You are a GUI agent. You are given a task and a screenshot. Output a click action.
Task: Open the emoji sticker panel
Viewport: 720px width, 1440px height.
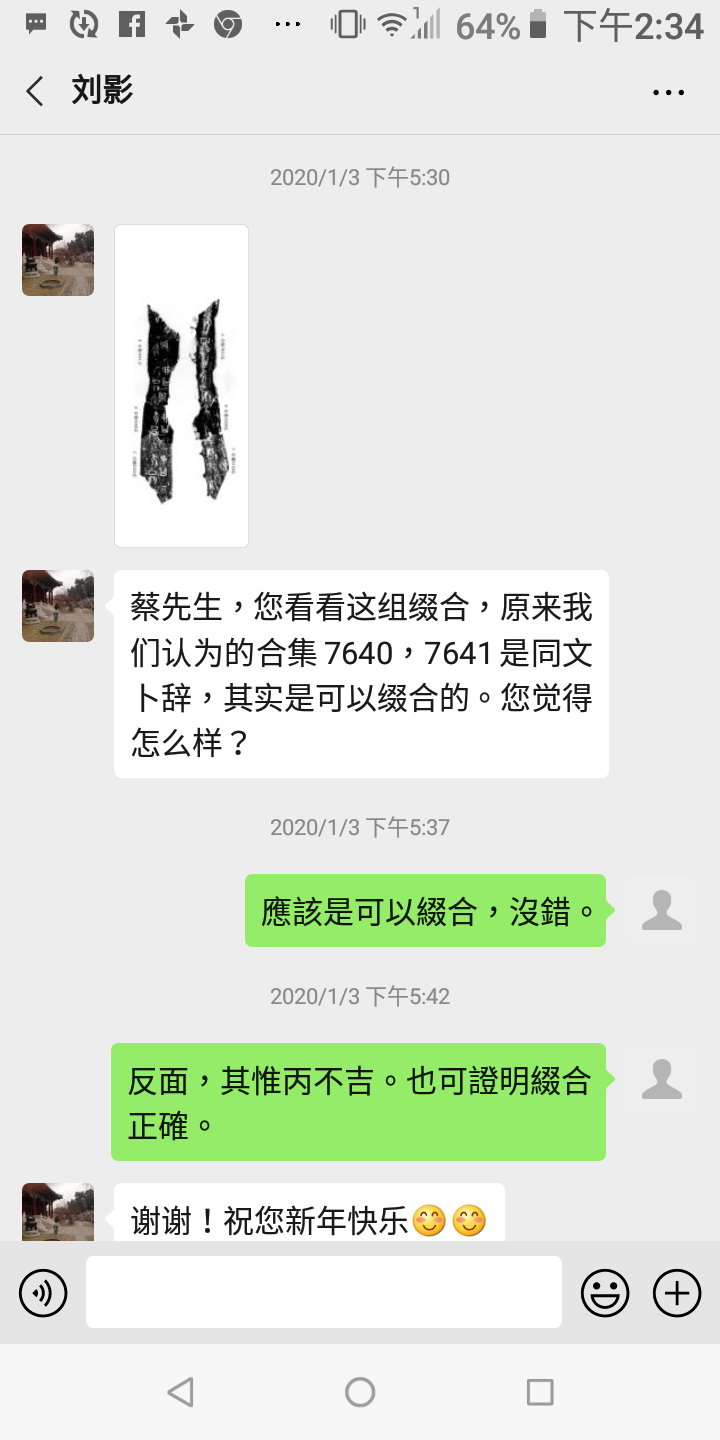pos(605,1293)
